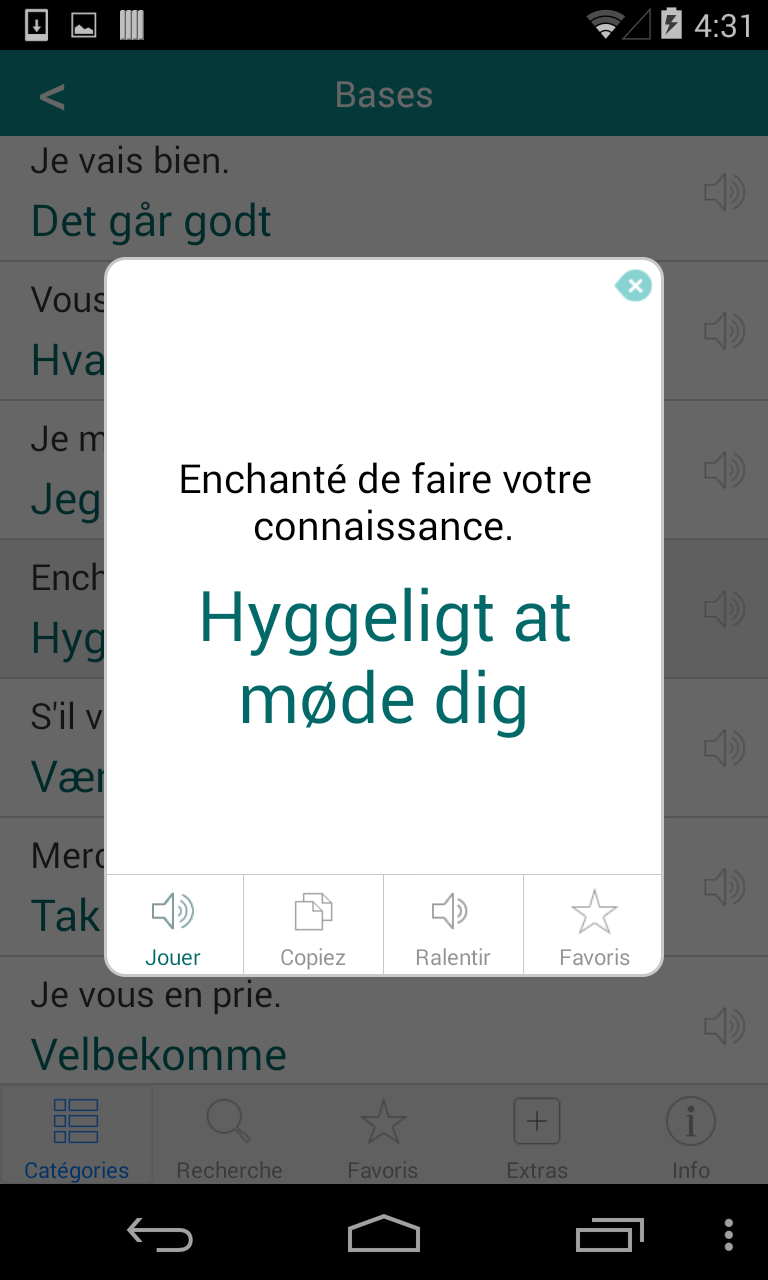
Task: Add the phrase to Favoris in the popup
Action: [594, 925]
